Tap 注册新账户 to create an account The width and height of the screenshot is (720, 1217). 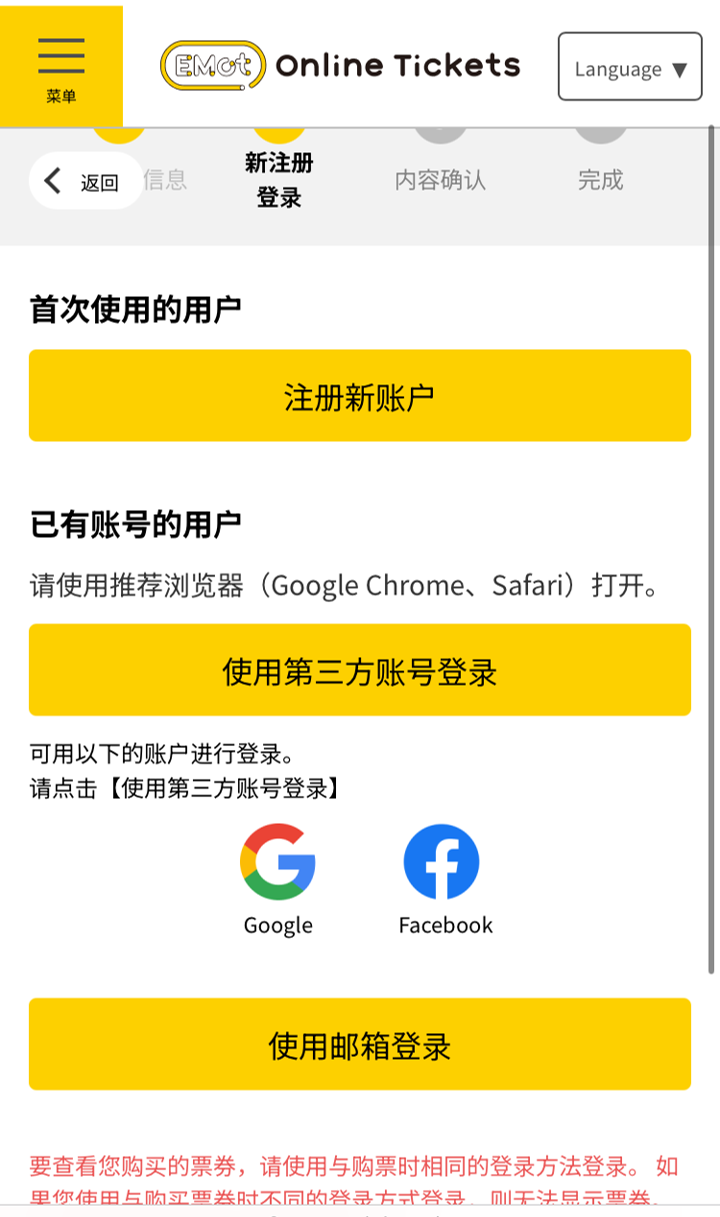(x=360, y=396)
